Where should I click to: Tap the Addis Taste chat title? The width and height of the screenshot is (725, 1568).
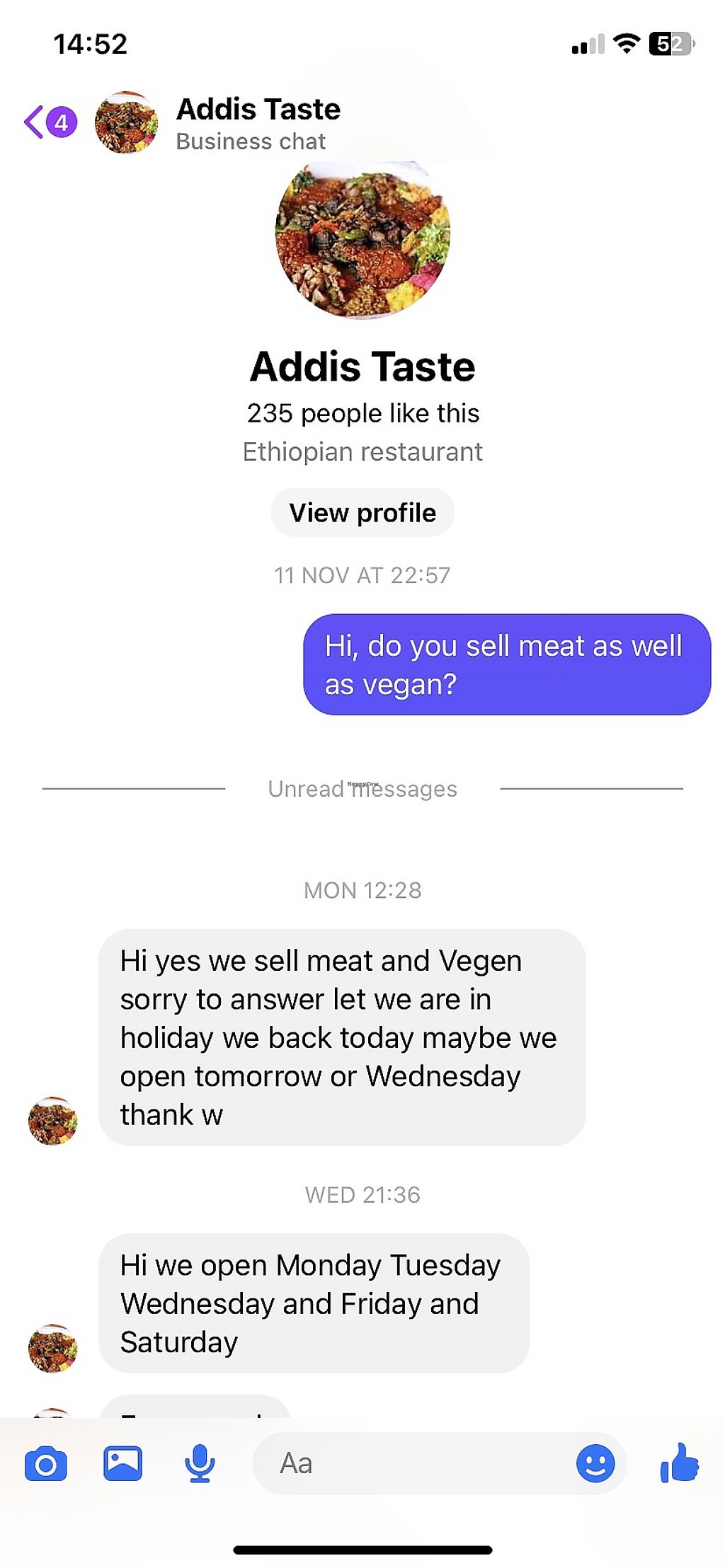point(258,108)
